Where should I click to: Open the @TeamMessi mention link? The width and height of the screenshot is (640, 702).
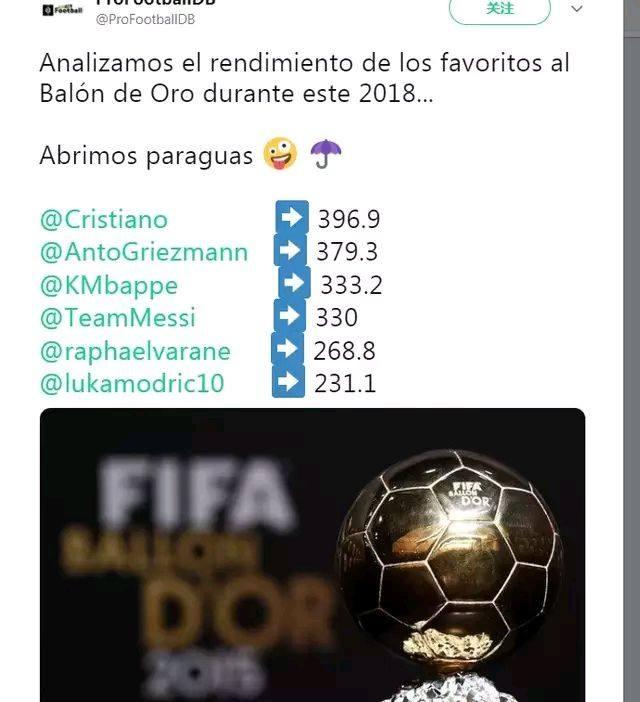[118, 318]
